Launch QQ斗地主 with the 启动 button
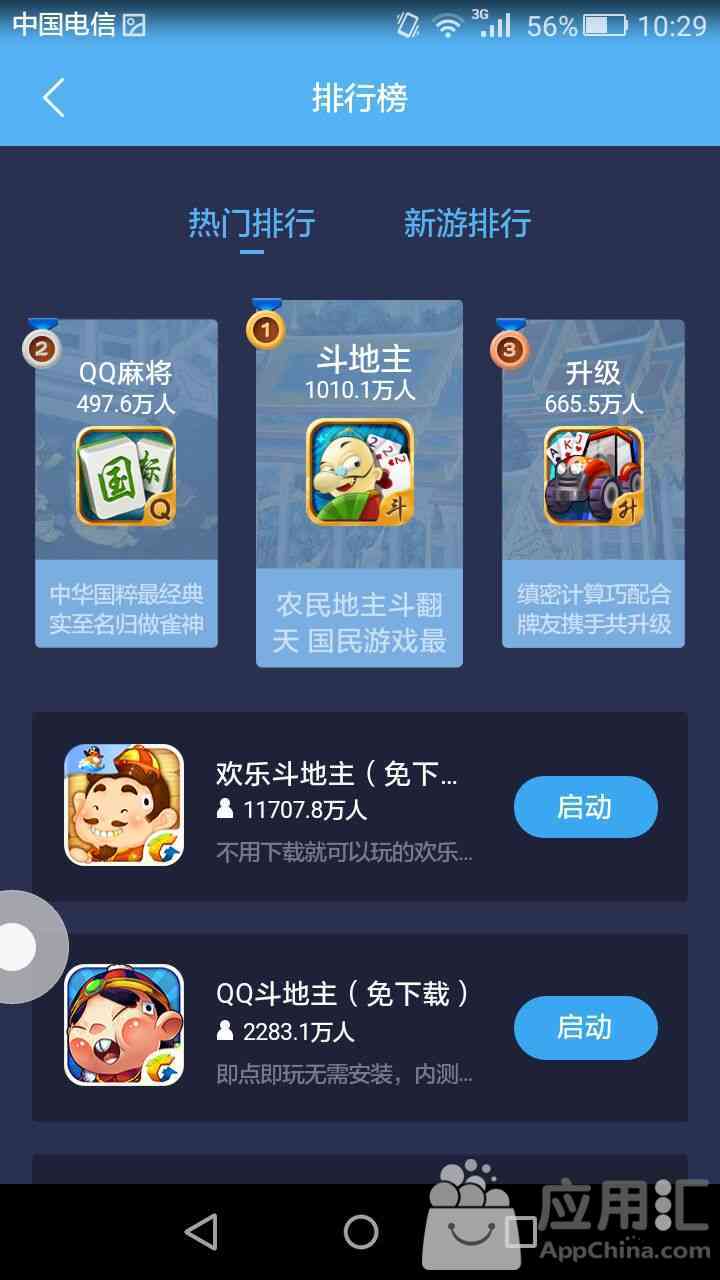720x1280 pixels. tap(585, 1027)
